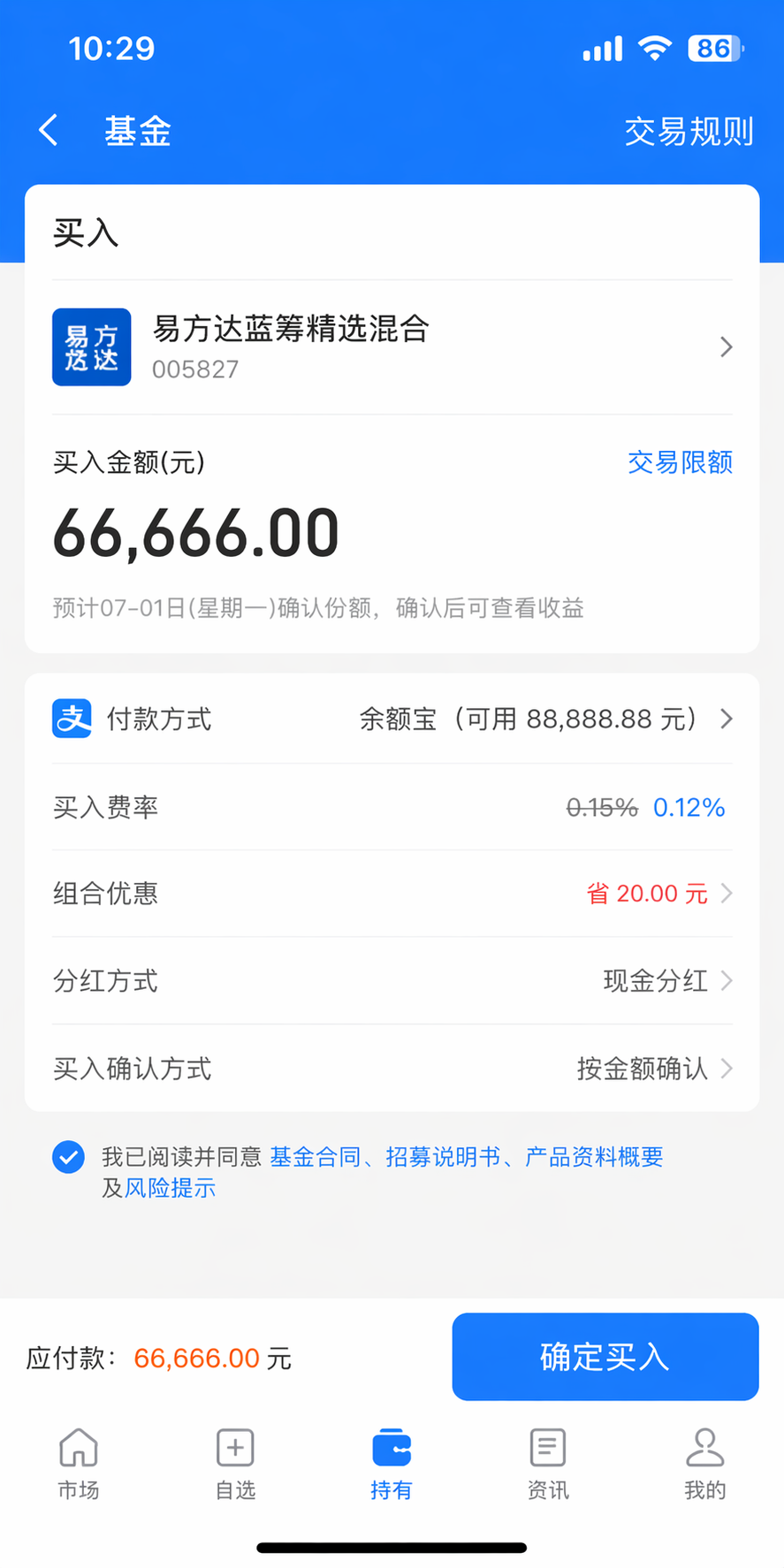Switch to the 市场 tab
Image resolution: width=784 pixels, height=1568 pixels.
click(79, 1465)
